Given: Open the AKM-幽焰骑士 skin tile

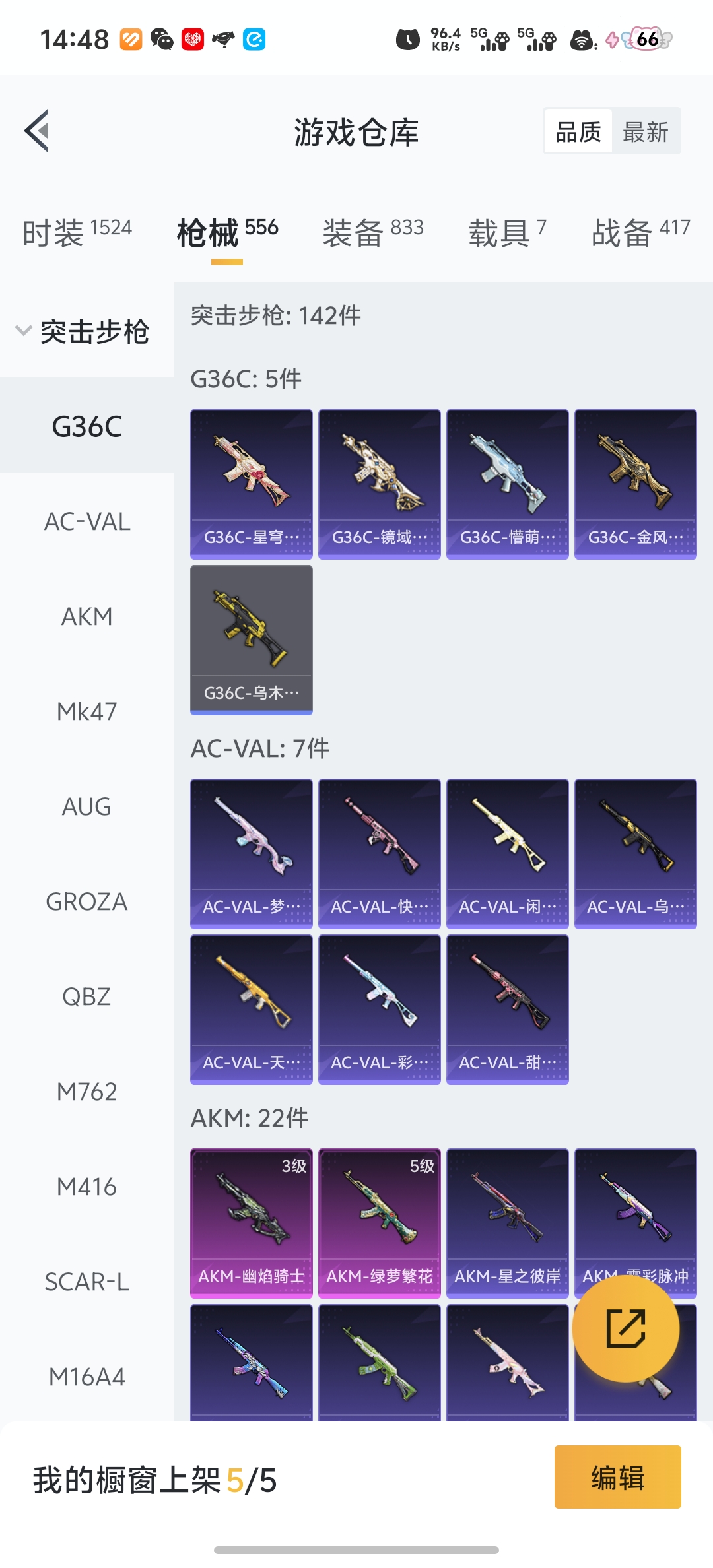Looking at the screenshot, I should tap(252, 1223).
